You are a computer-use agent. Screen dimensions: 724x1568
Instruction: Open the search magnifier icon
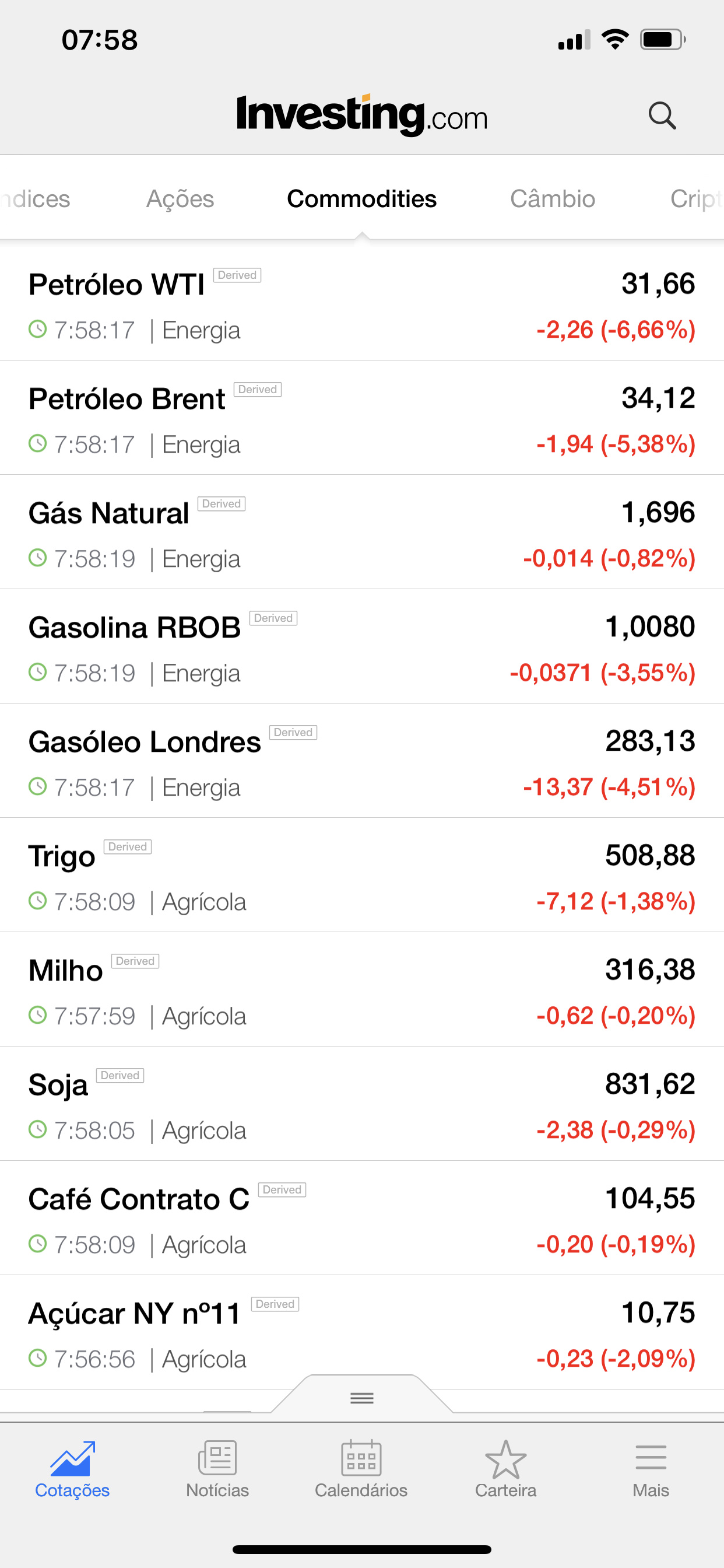pos(662,115)
